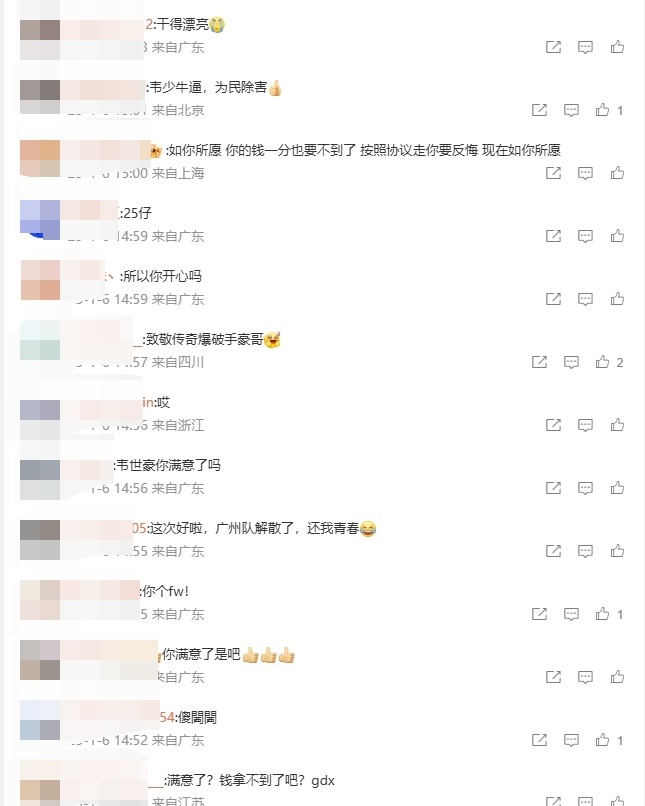
Task: Like the comment "你个fw!"
Action: tap(602, 614)
